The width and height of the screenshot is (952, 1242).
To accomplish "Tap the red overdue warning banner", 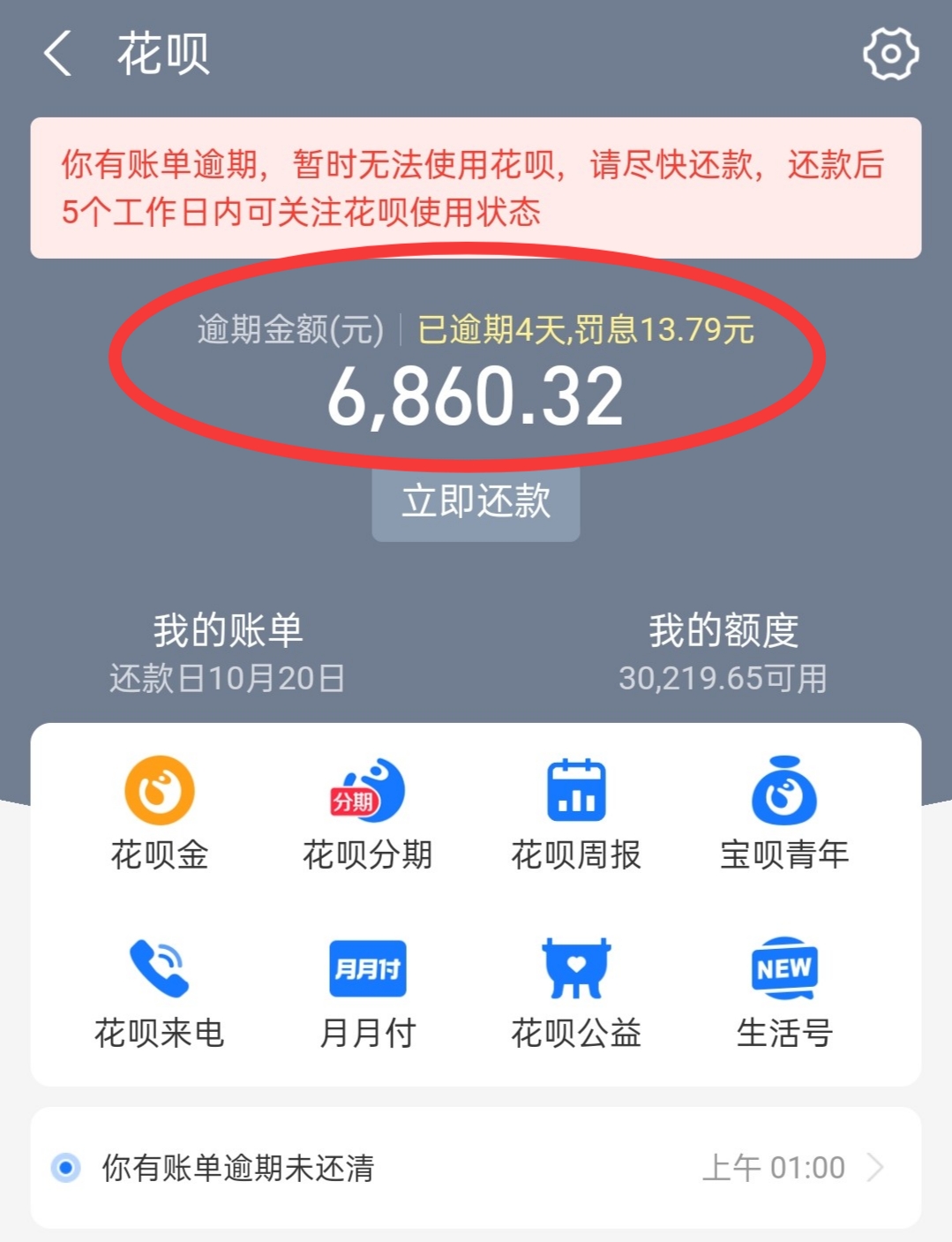I will (476, 185).
